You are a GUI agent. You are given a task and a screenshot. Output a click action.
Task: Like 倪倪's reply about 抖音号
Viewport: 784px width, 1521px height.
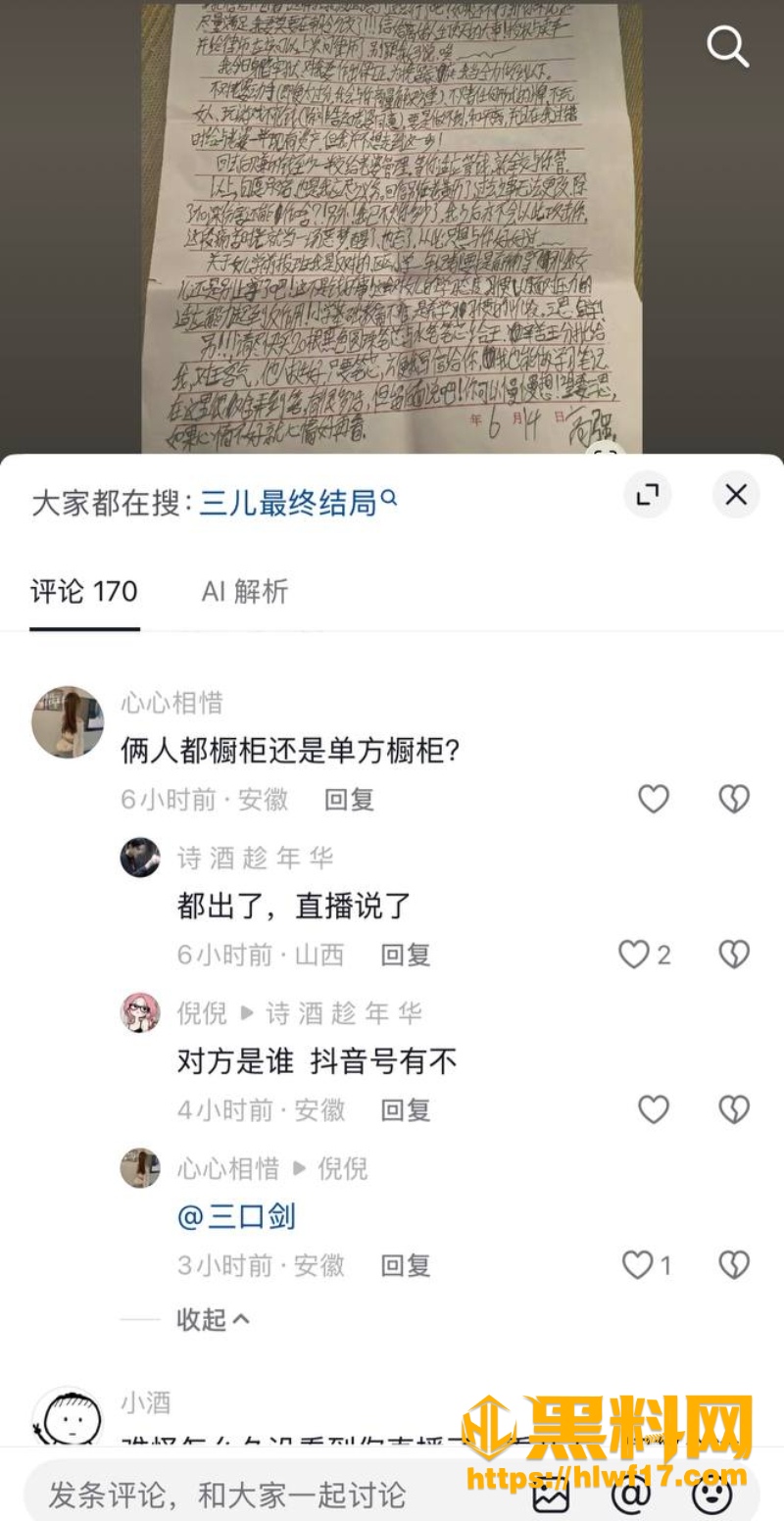tap(654, 1109)
